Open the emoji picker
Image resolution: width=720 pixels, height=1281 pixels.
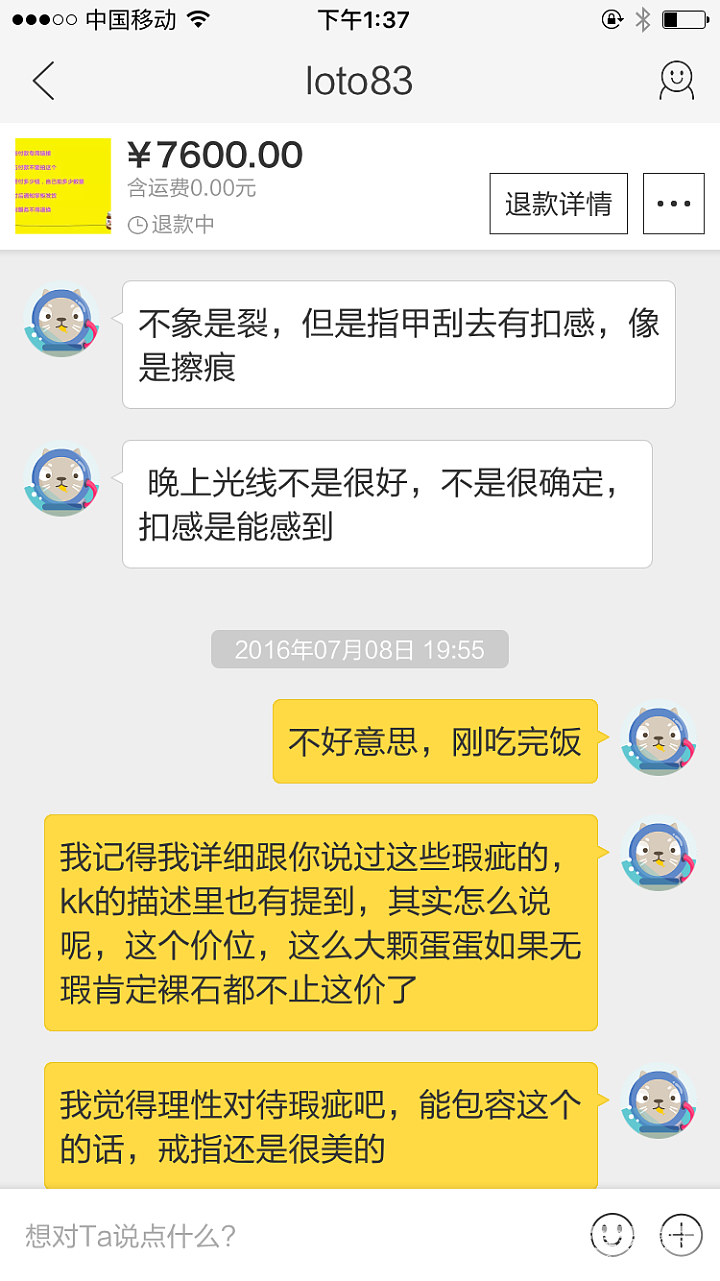click(x=612, y=1236)
